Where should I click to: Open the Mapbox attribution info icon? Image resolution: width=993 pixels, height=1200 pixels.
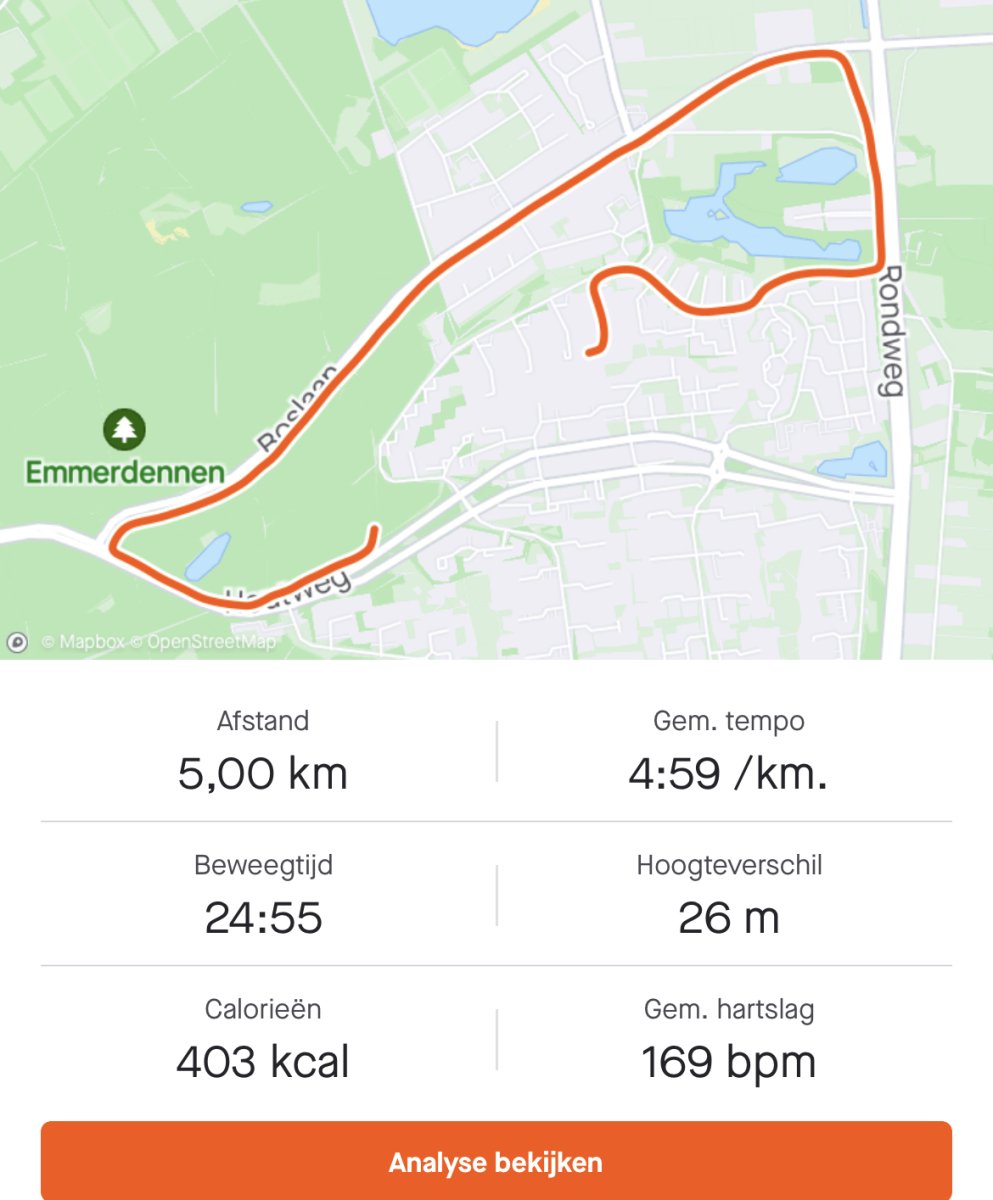[x=17, y=642]
